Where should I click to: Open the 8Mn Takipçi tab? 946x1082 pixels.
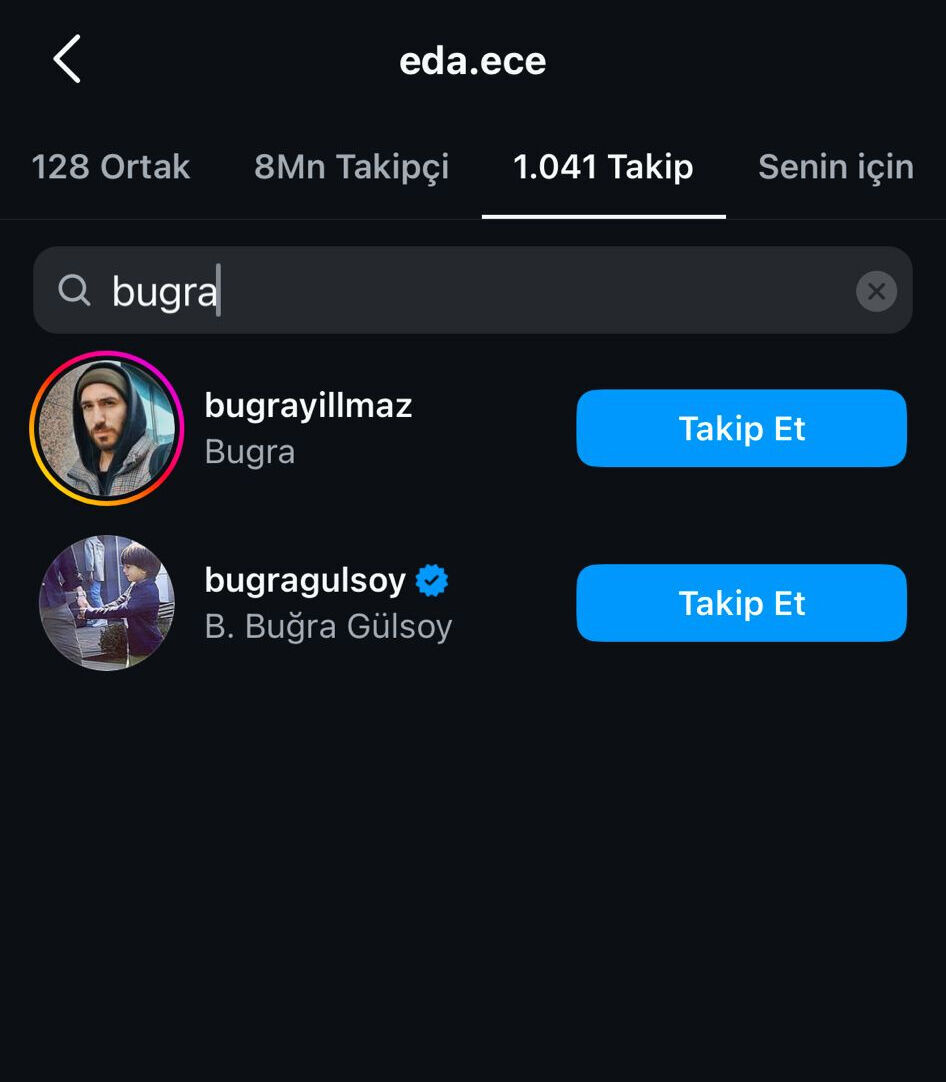351,168
